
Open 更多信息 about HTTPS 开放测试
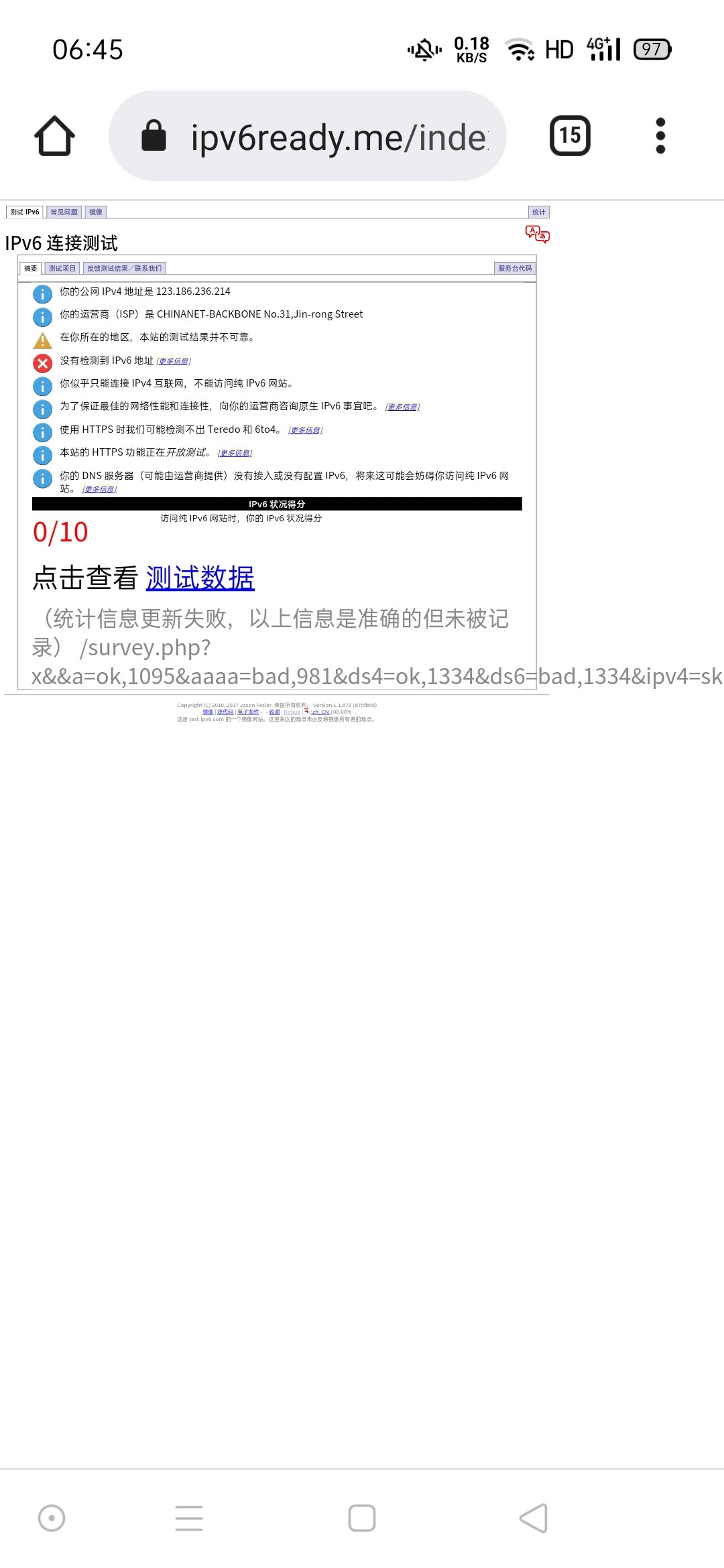[235, 453]
